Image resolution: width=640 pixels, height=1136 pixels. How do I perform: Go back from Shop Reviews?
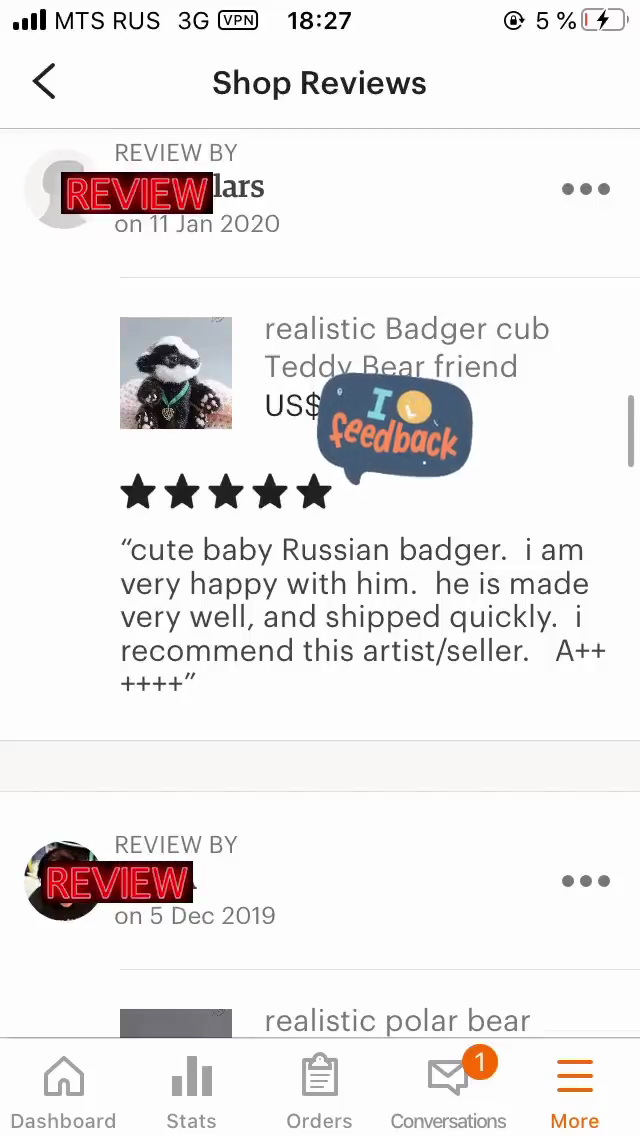(44, 82)
